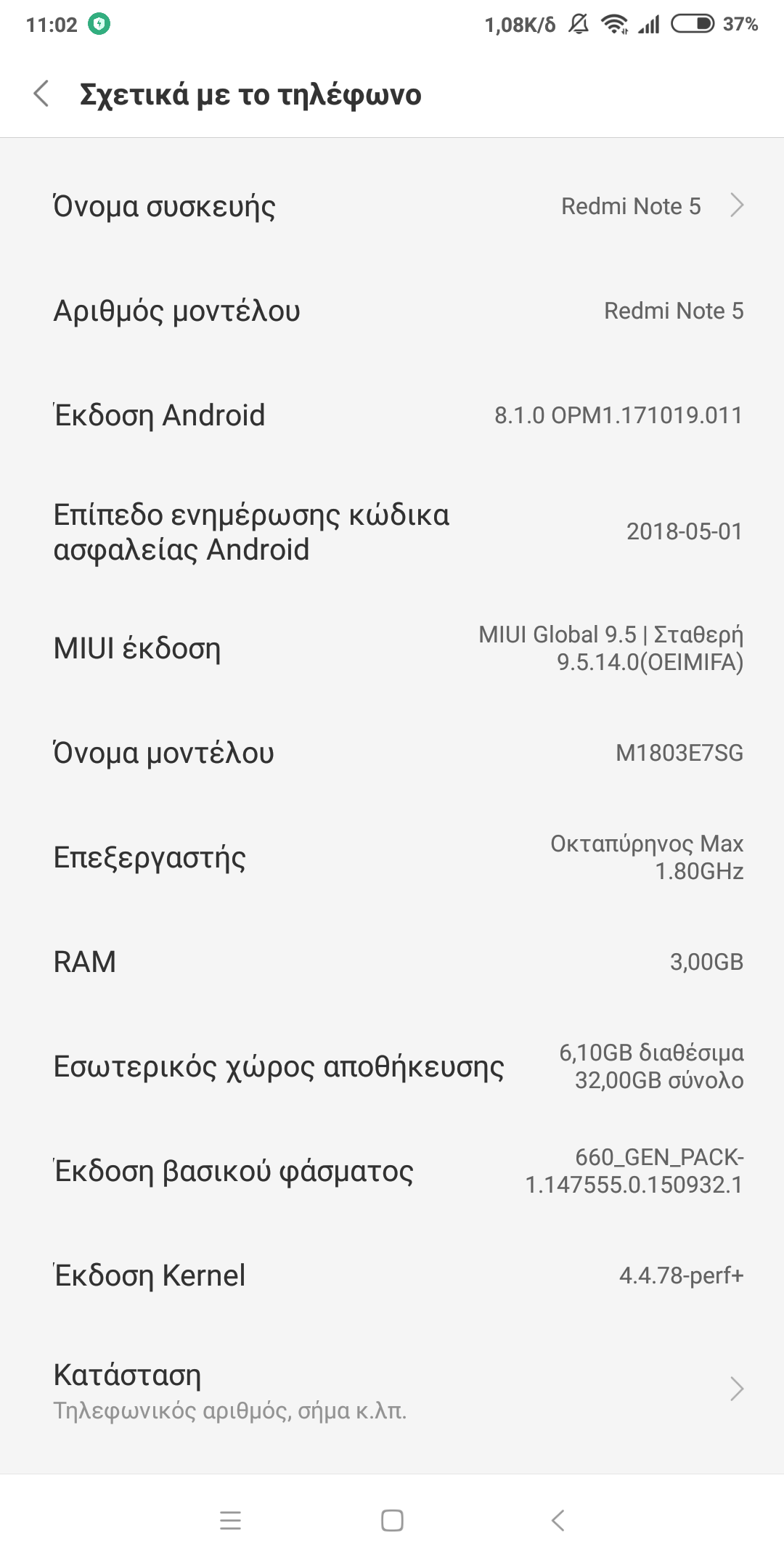
Task: Tap the RAM row
Action: (392, 962)
